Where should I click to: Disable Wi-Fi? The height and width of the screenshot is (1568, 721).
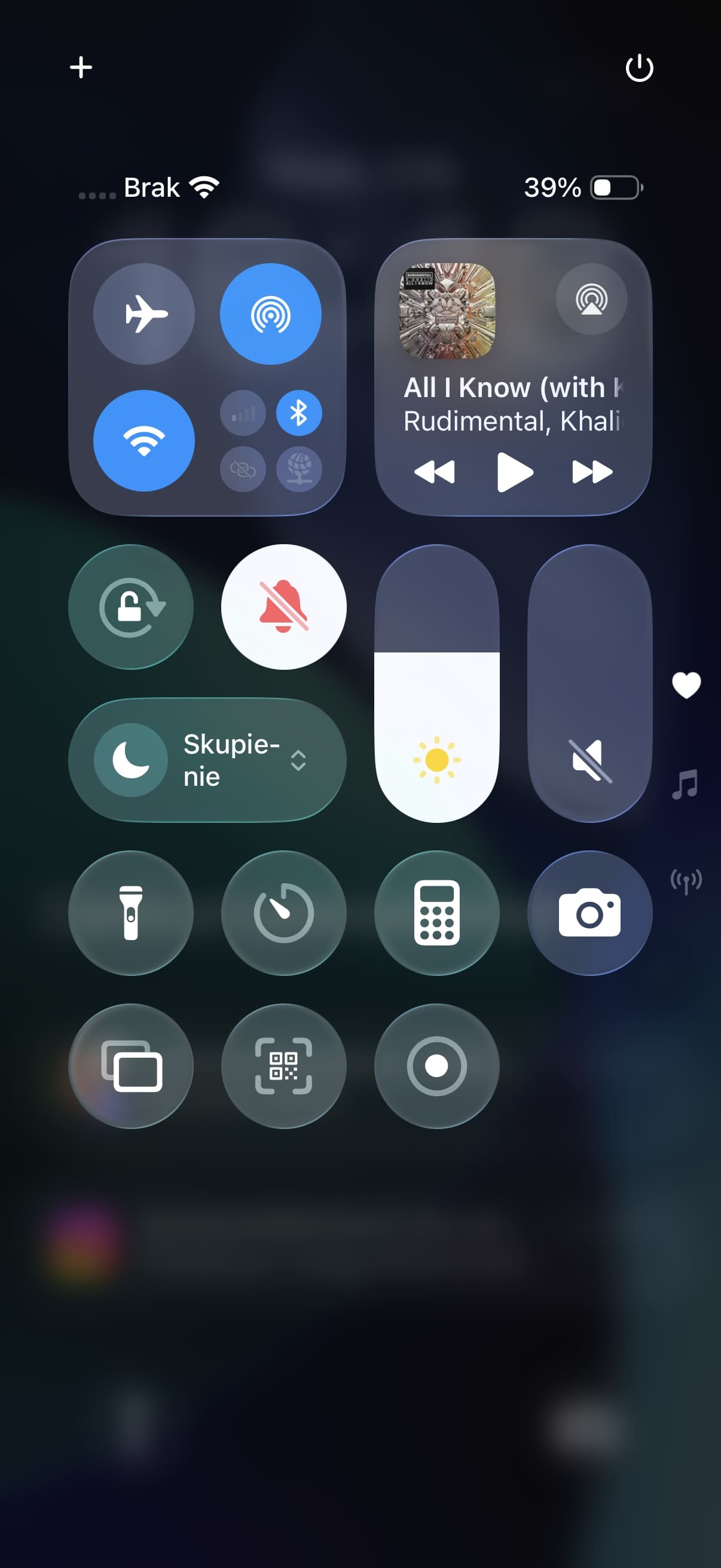click(x=144, y=441)
